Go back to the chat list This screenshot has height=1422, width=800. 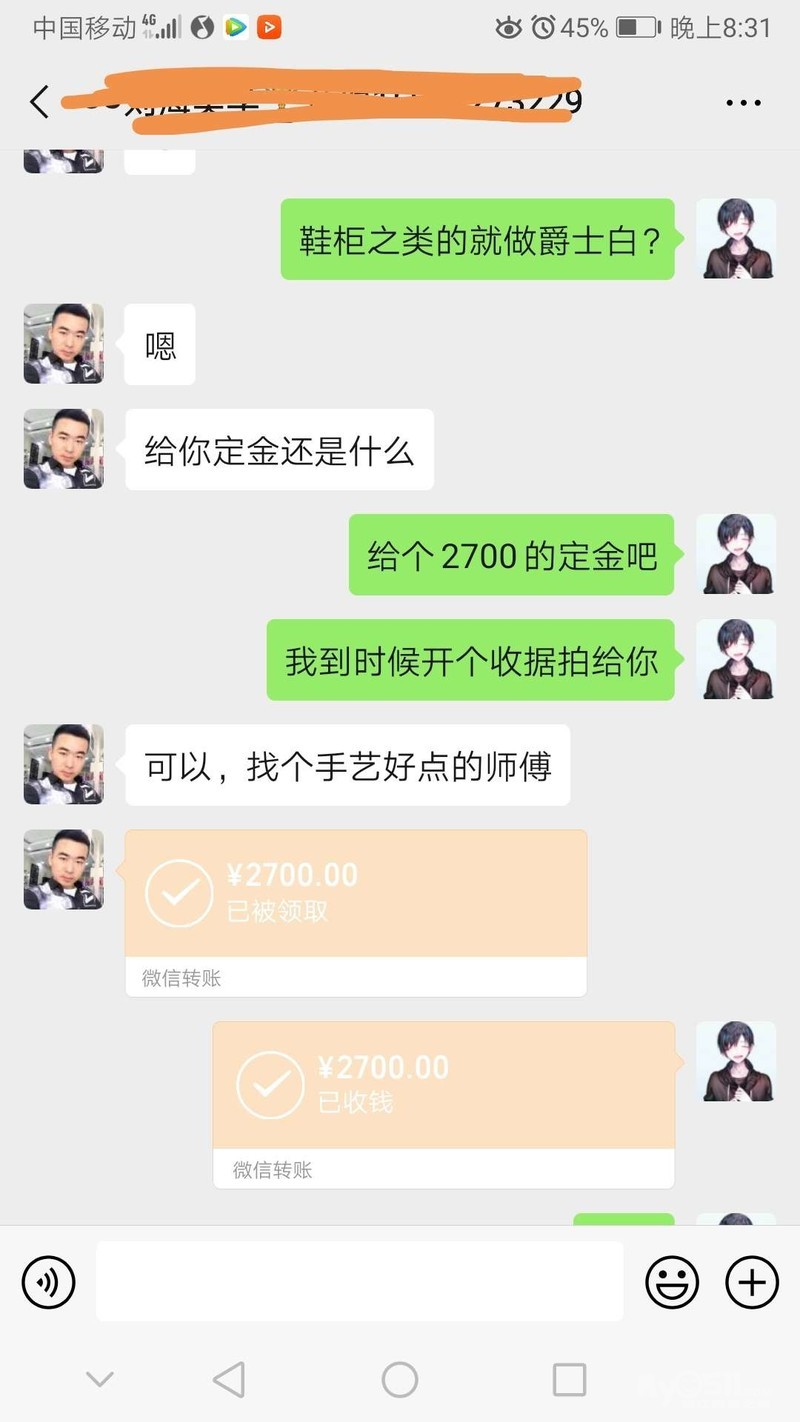point(39,102)
